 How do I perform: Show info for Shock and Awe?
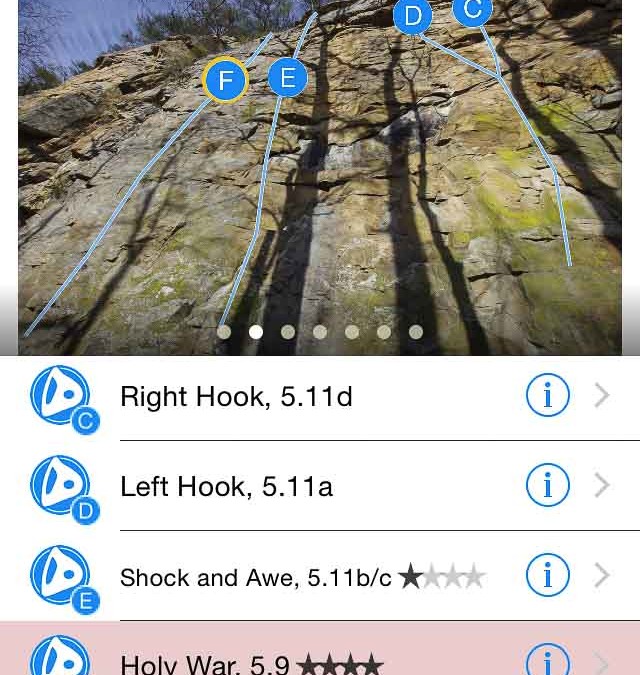[547, 576]
